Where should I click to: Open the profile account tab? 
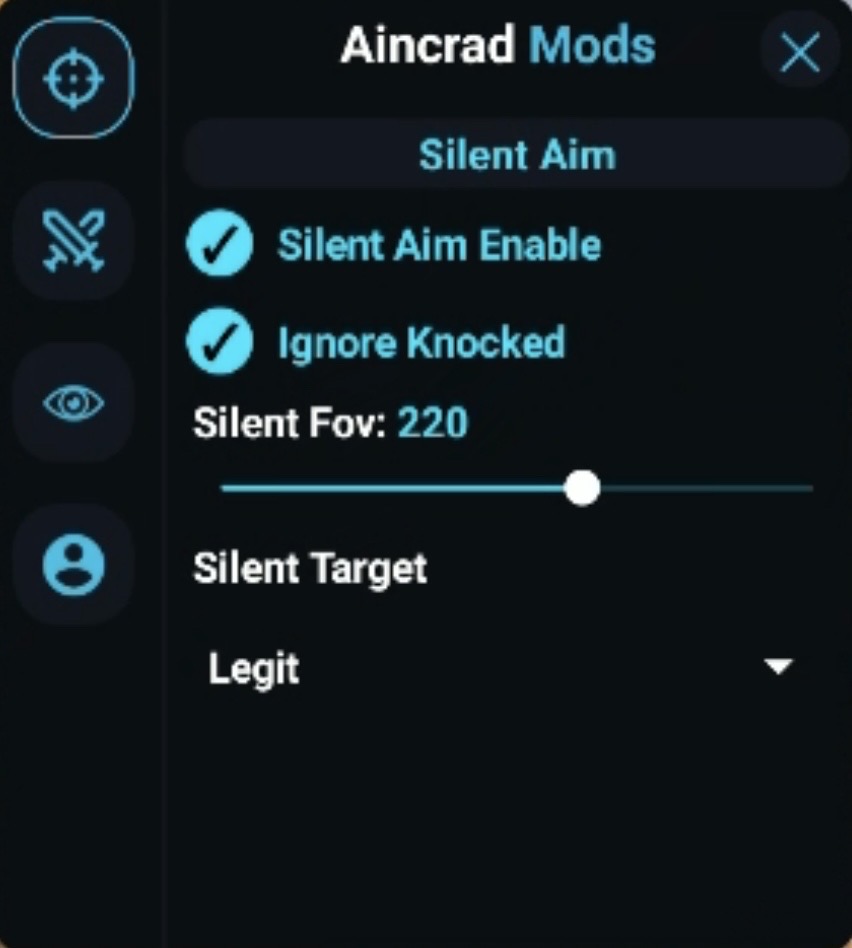tap(73, 565)
